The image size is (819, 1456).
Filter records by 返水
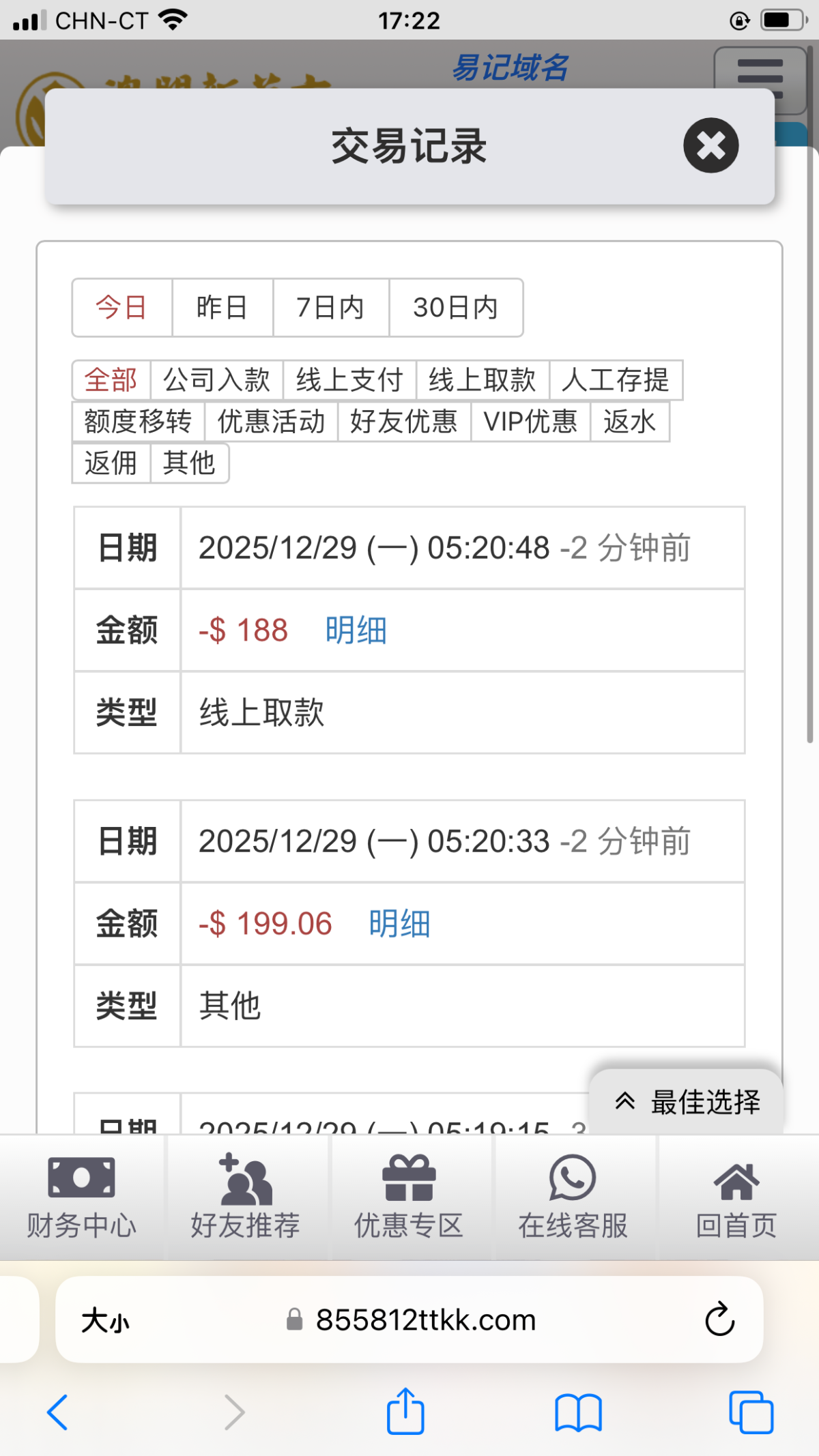click(629, 422)
